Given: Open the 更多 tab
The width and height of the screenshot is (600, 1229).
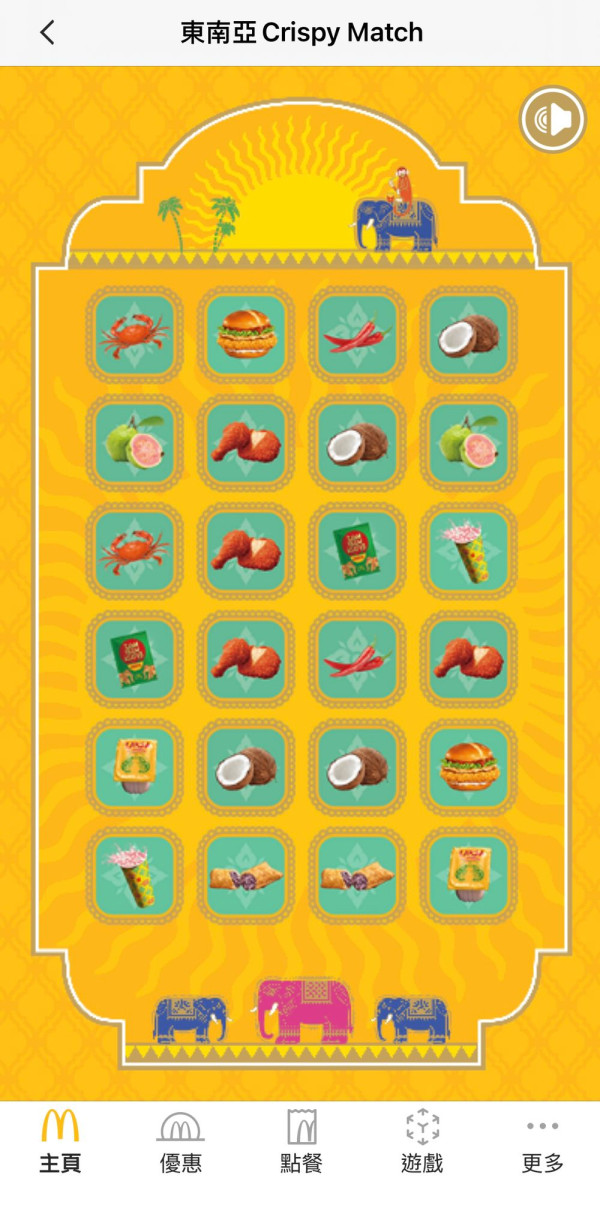Looking at the screenshot, I should (542, 1142).
